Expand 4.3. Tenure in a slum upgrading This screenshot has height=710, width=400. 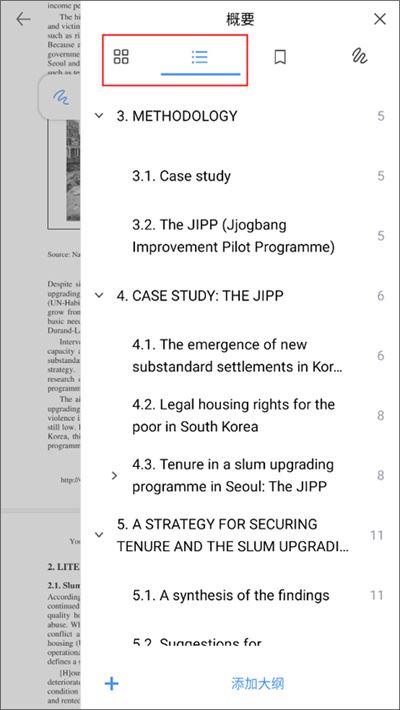coord(114,475)
